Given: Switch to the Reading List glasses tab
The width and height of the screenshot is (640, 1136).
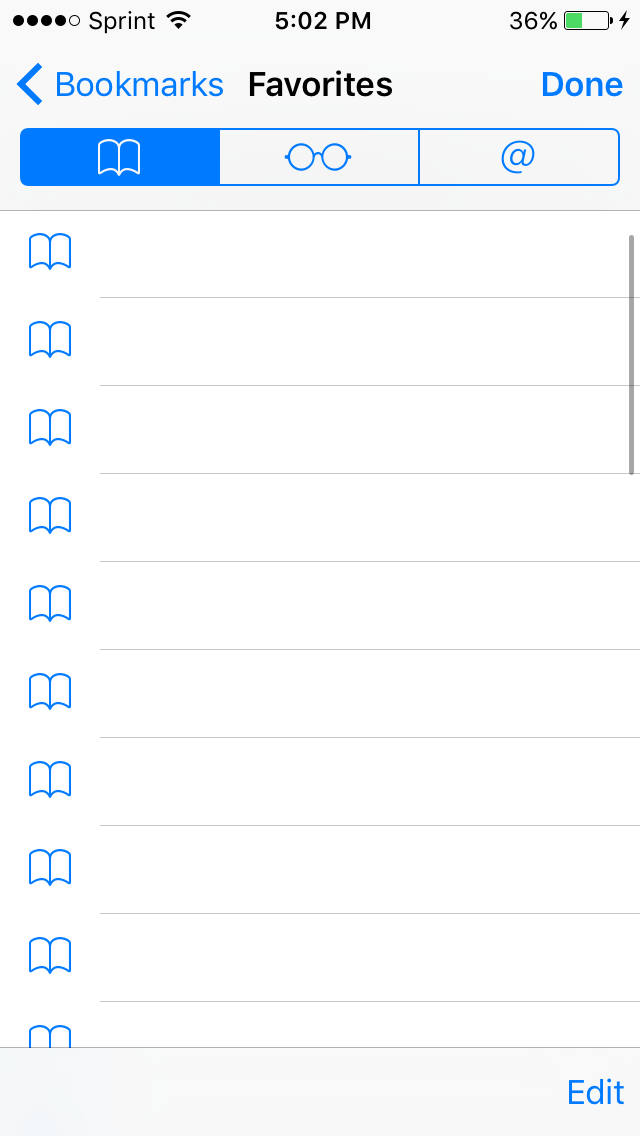Looking at the screenshot, I should (319, 157).
